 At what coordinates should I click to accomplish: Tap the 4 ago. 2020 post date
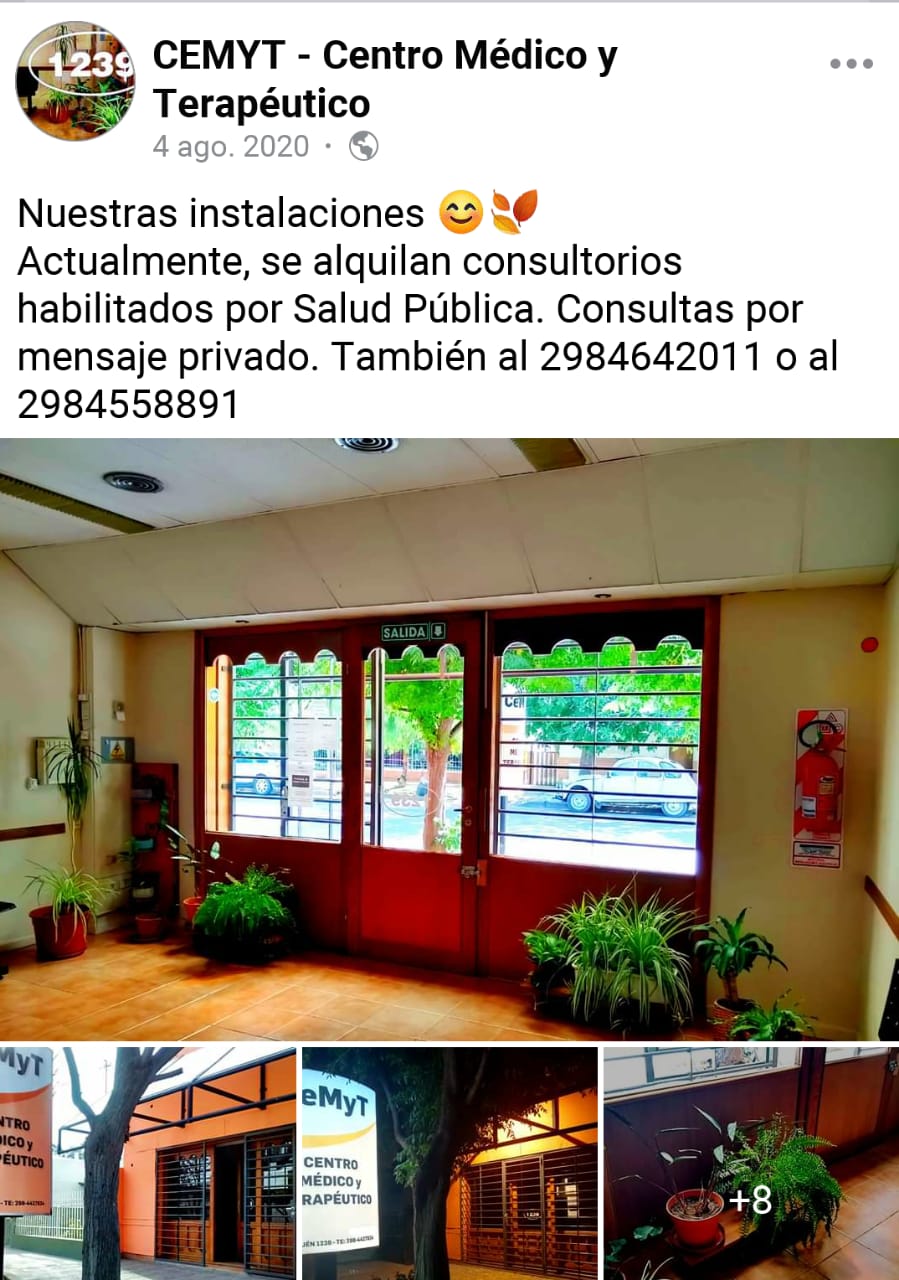[x=231, y=147]
